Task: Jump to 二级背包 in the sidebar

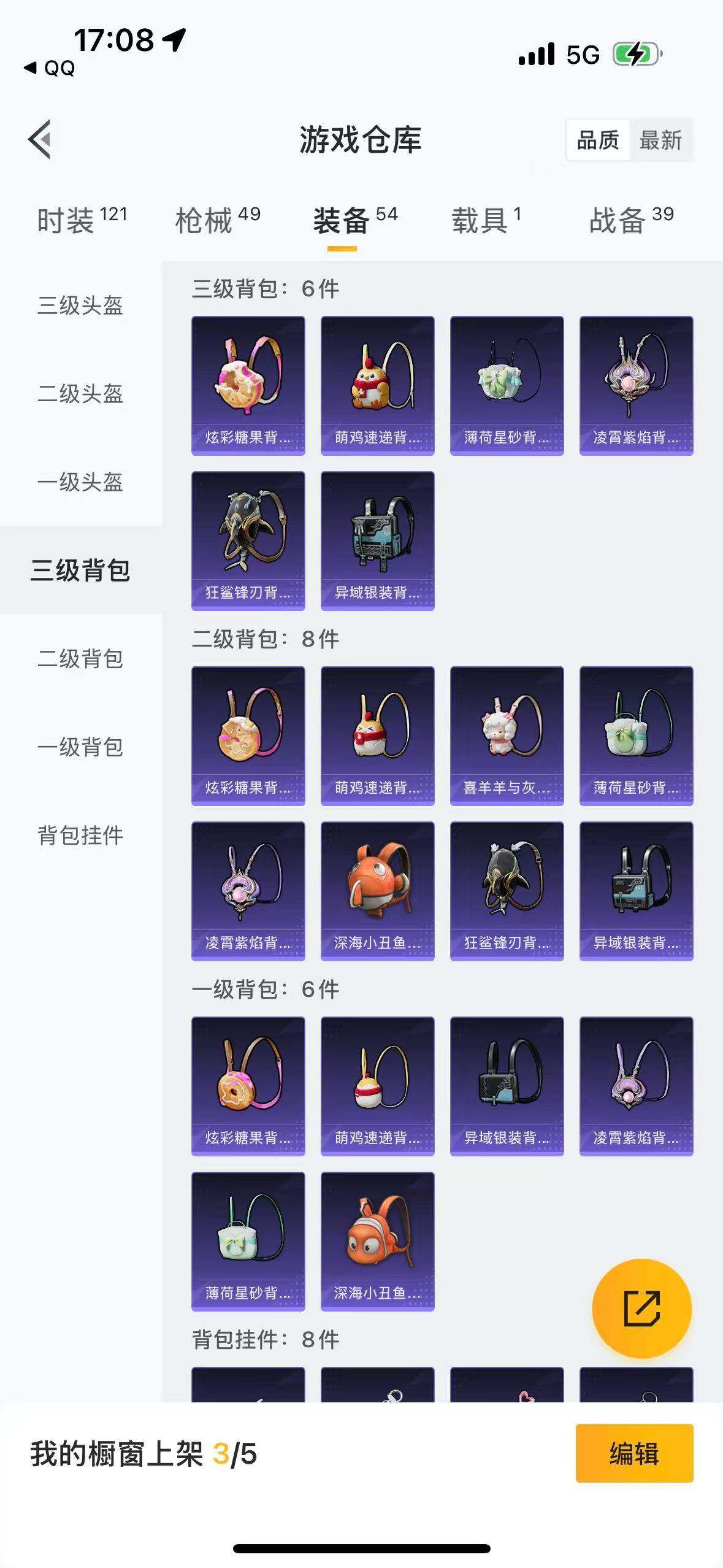Action: click(x=80, y=658)
